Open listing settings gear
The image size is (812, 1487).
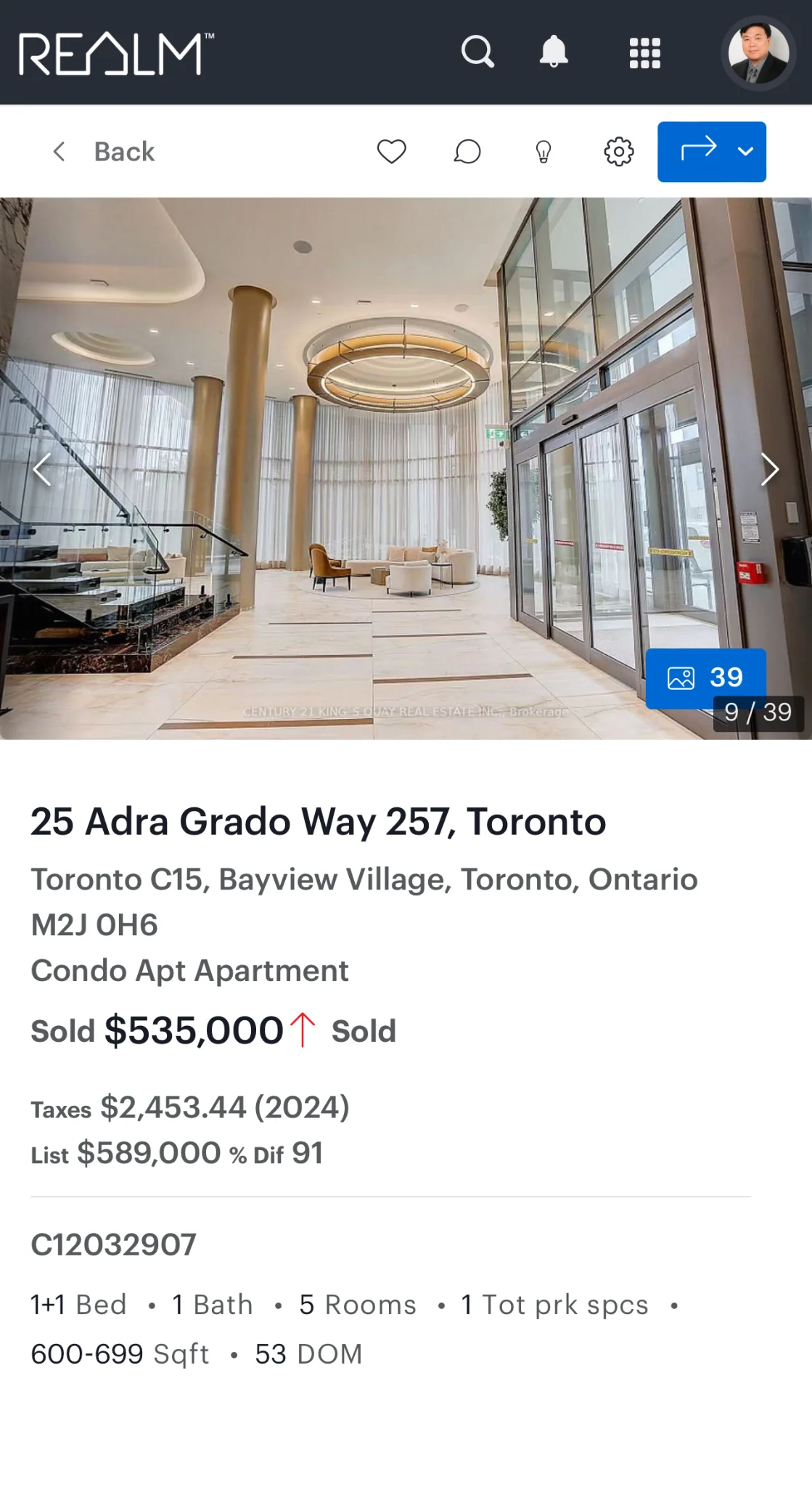click(x=619, y=152)
